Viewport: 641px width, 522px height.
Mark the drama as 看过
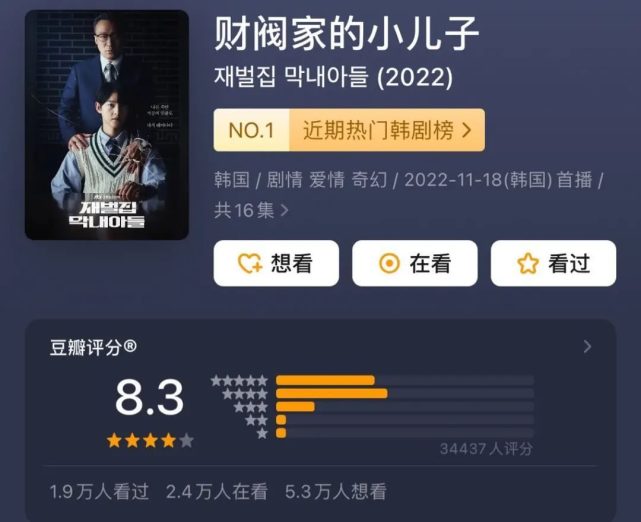coord(553,263)
